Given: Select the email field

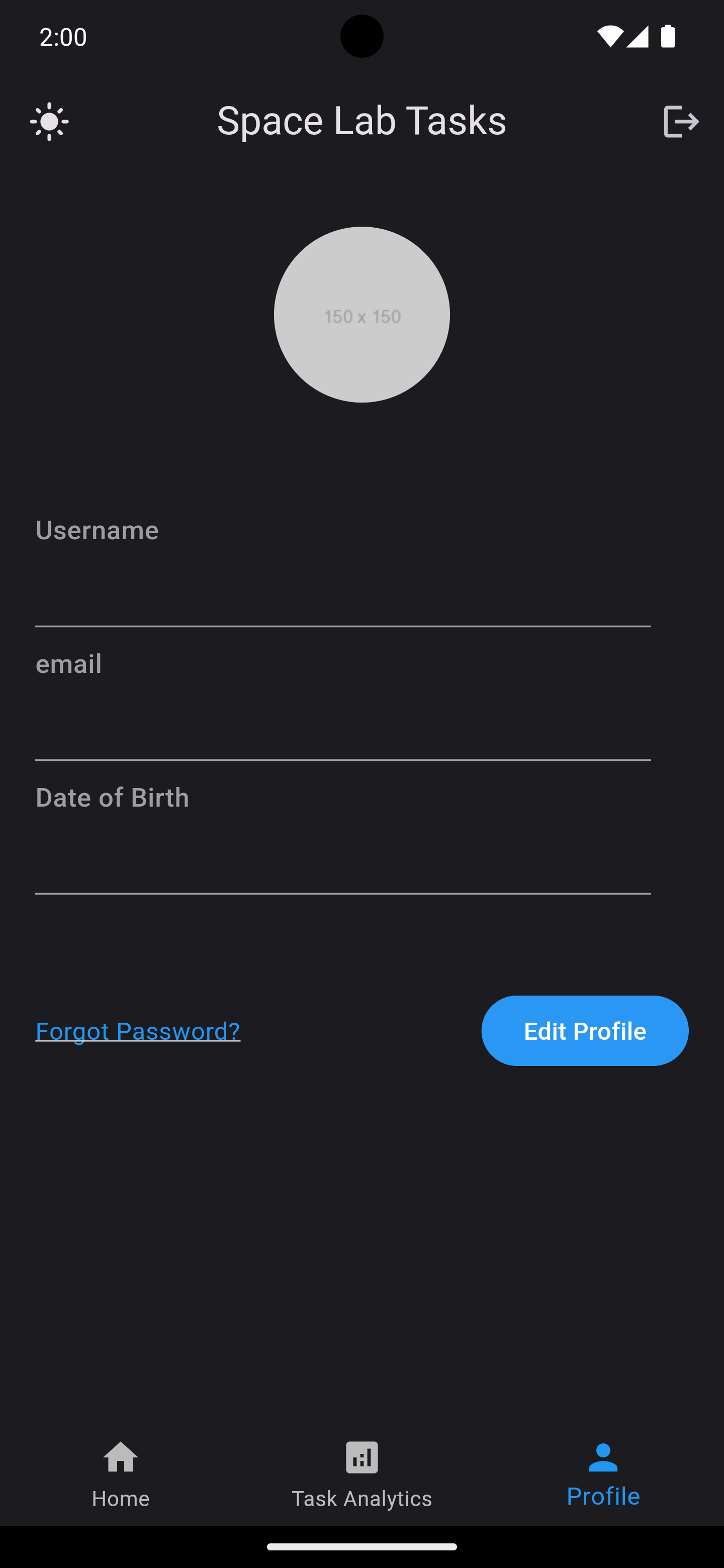Looking at the screenshot, I should point(343,718).
